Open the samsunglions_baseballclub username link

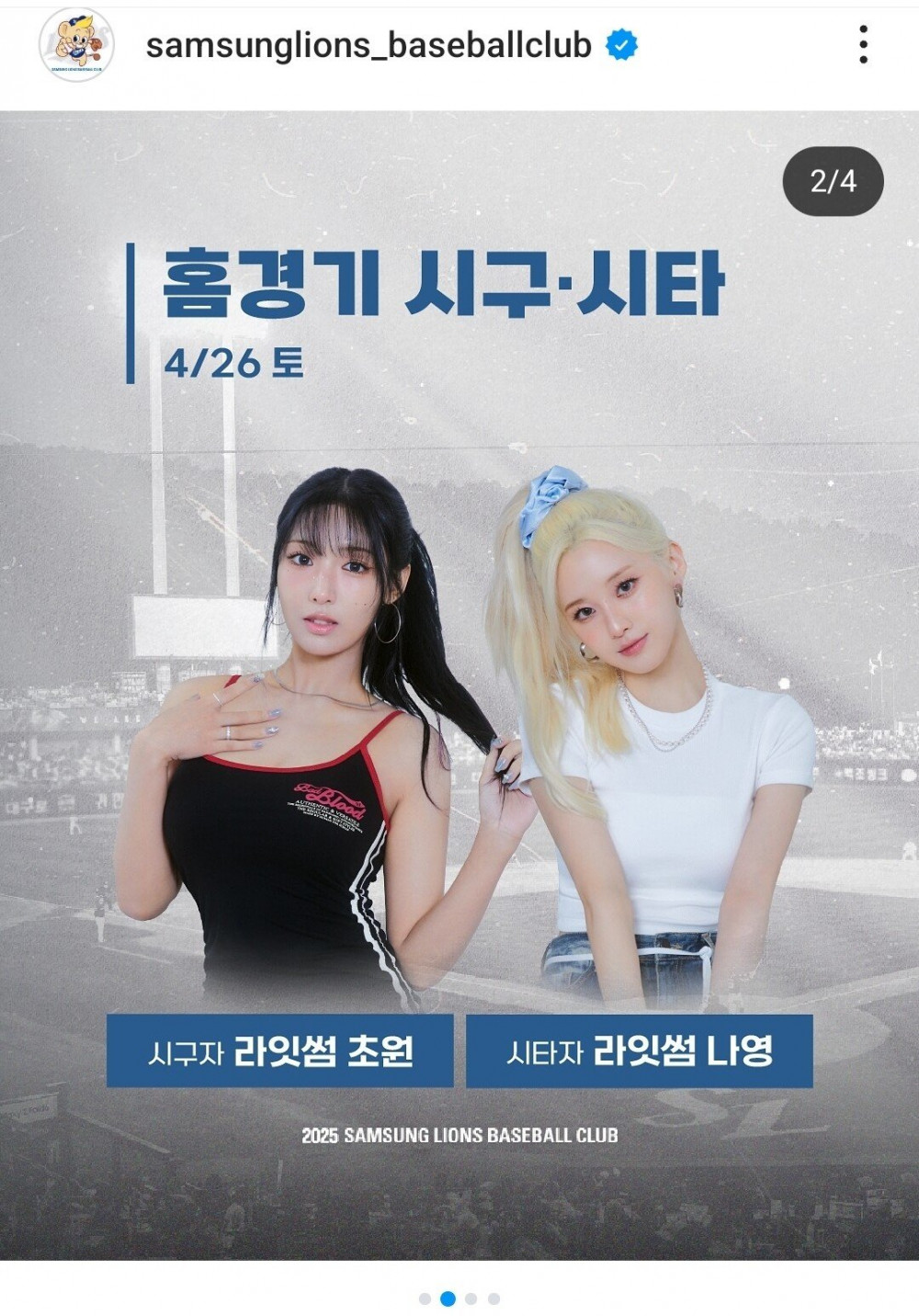[369, 45]
